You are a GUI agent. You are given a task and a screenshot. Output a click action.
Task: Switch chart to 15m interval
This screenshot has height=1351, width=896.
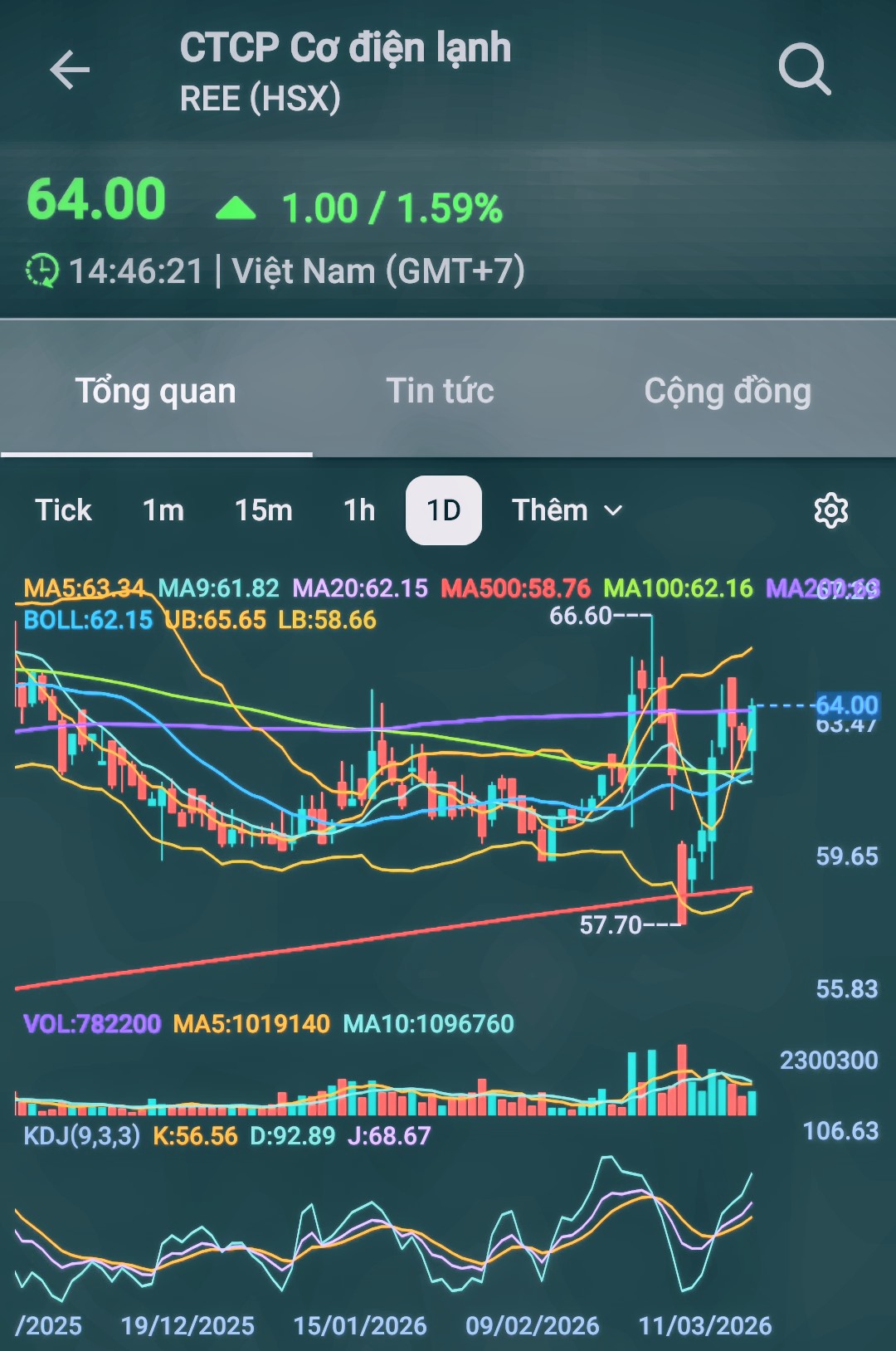point(264,510)
